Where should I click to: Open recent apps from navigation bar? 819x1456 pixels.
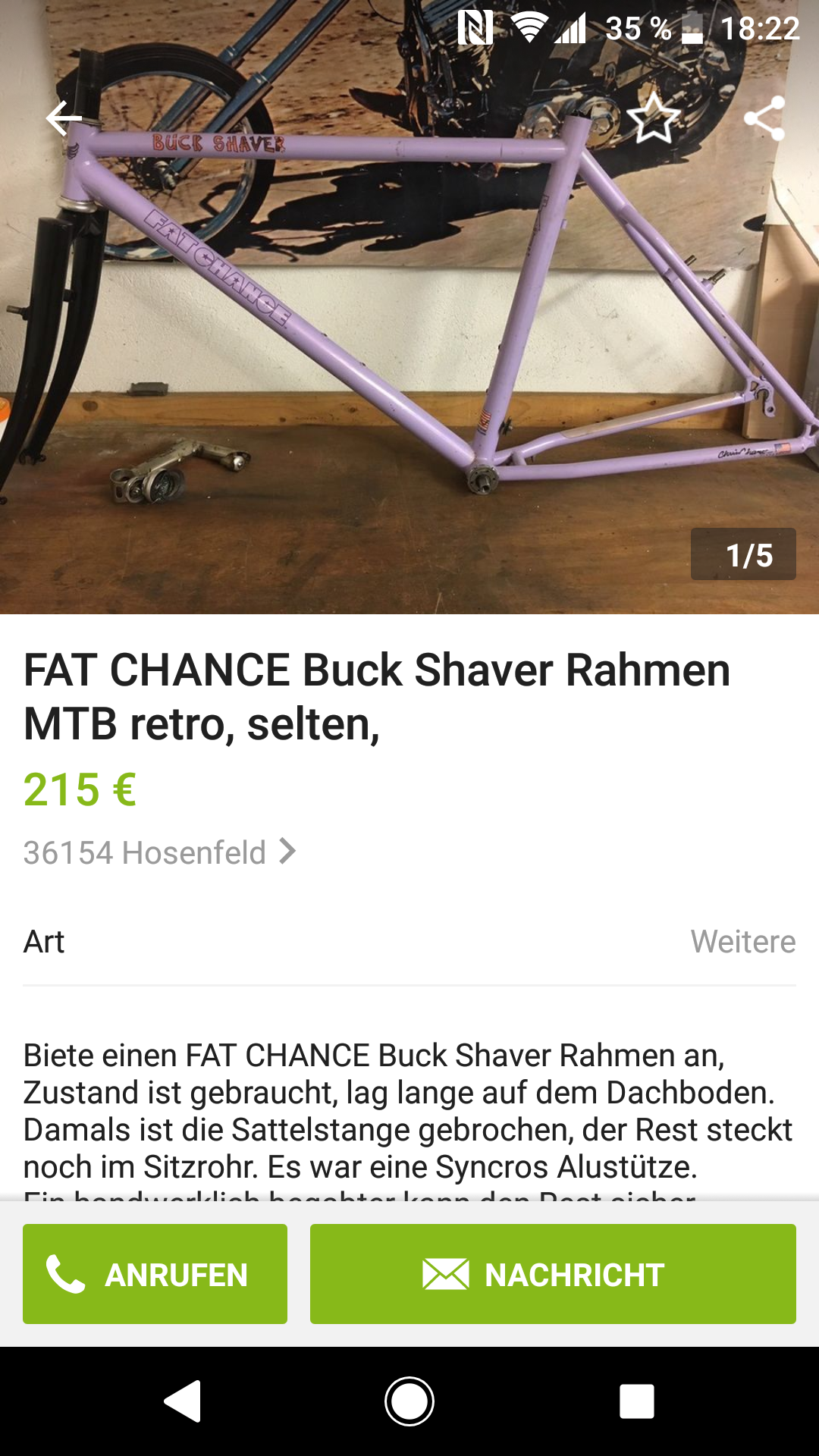pyautogui.click(x=637, y=1401)
